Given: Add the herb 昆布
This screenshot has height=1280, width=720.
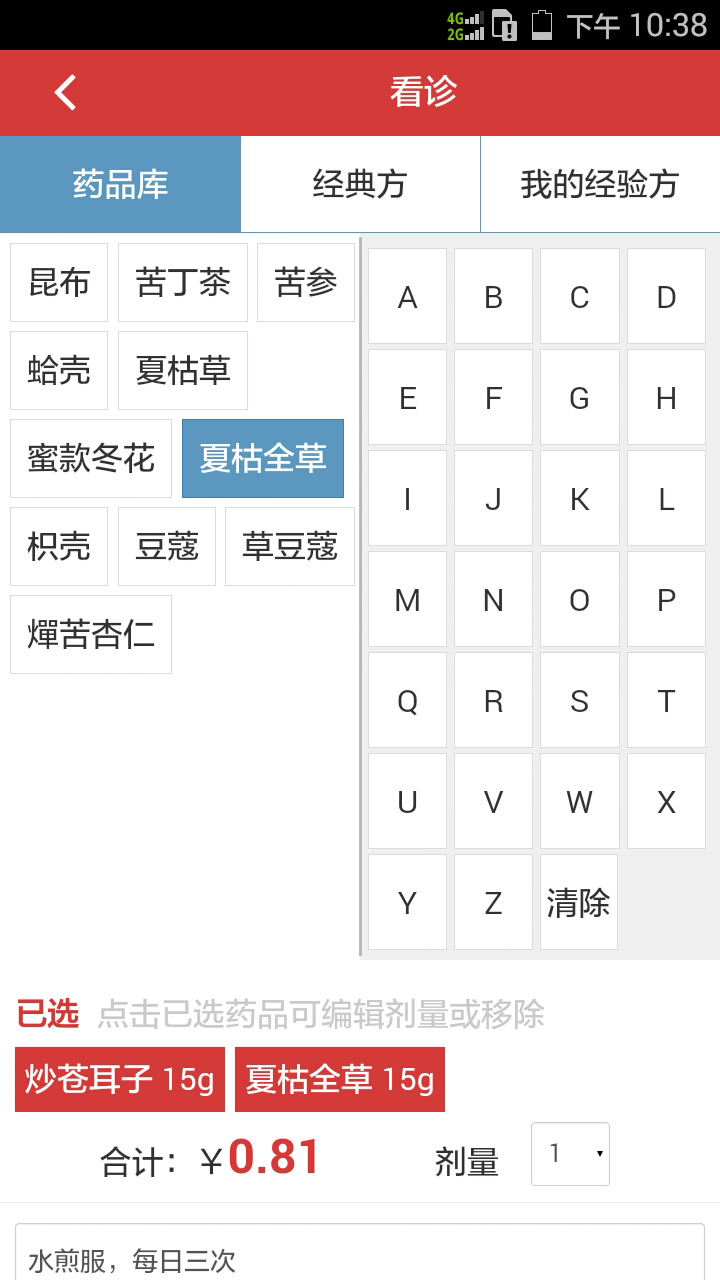Looking at the screenshot, I should (x=59, y=283).
